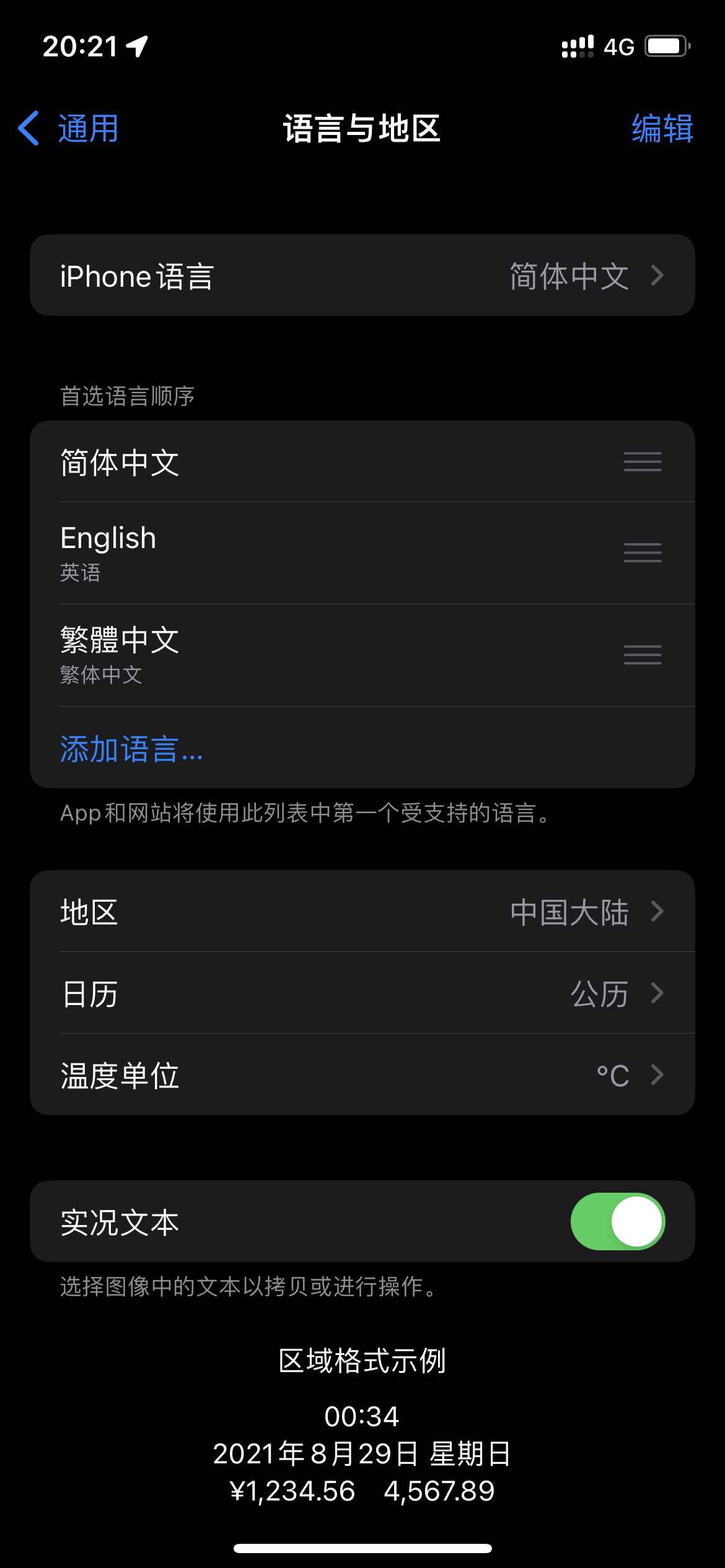The width and height of the screenshot is (725, 1568).
Task: Open 温度单位 temperature unit setting
Action: coord(362,1075)
